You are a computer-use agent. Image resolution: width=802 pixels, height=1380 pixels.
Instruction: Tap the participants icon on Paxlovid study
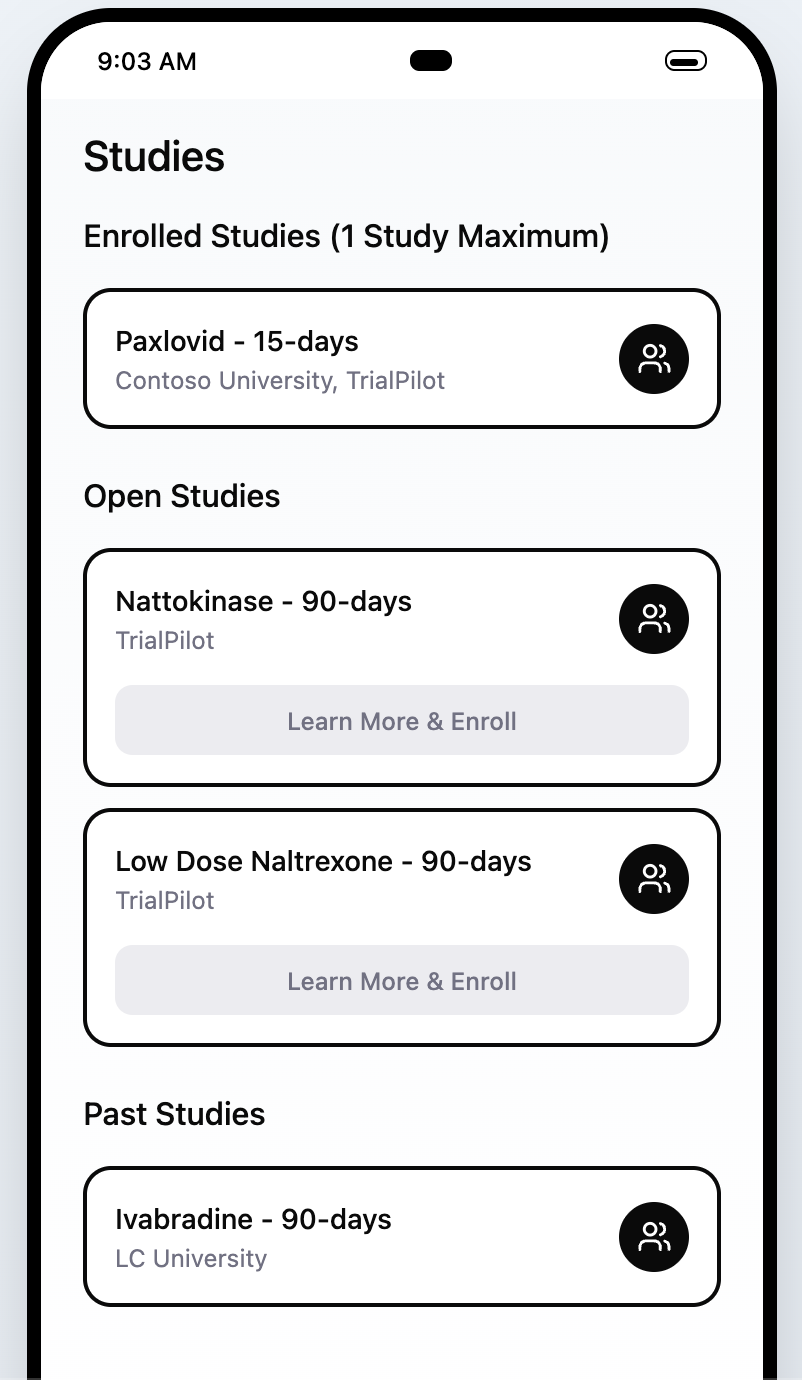click(654, 359)
